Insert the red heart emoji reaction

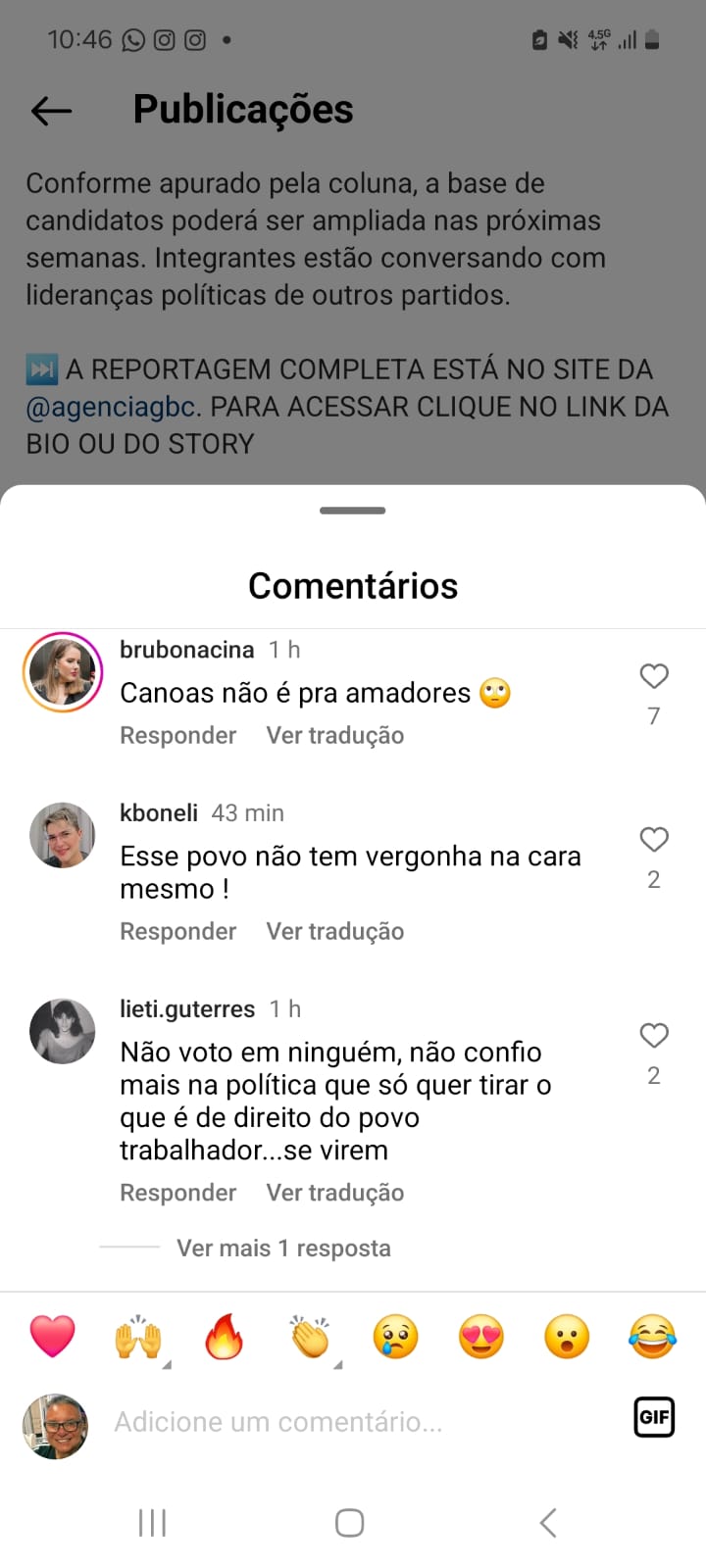(53, 1336)
